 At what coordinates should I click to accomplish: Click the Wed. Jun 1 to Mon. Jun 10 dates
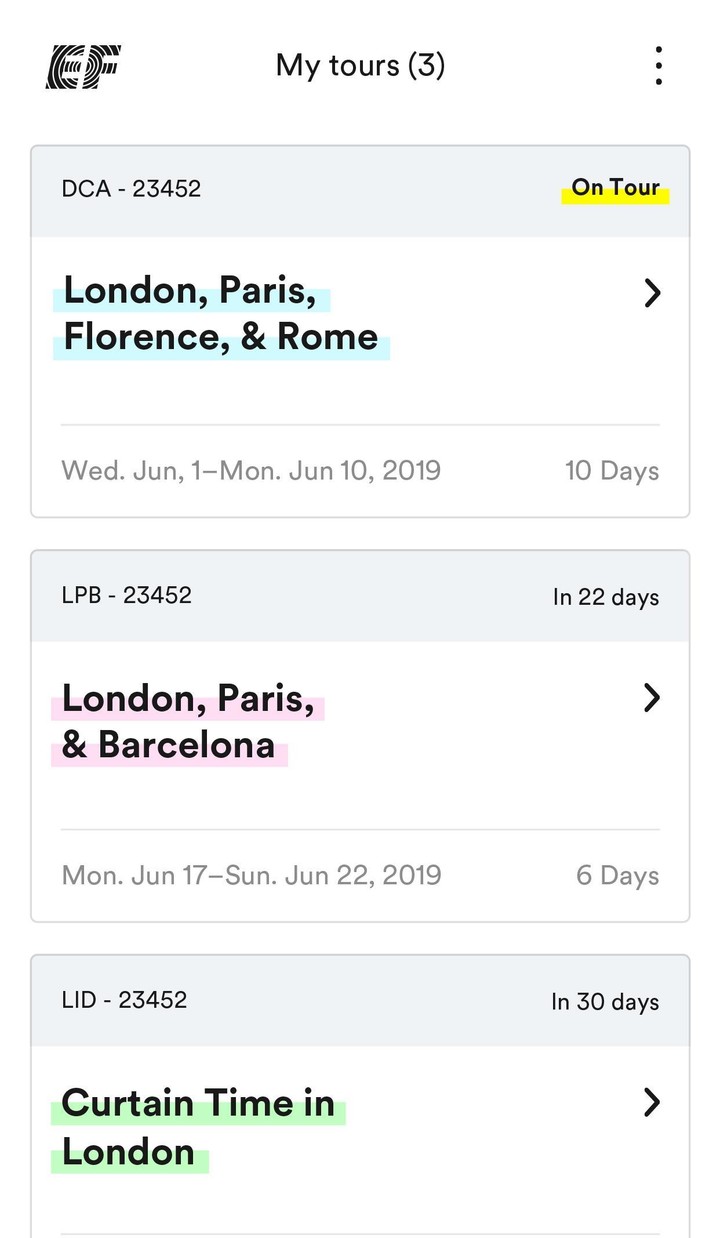click(250, 470)
